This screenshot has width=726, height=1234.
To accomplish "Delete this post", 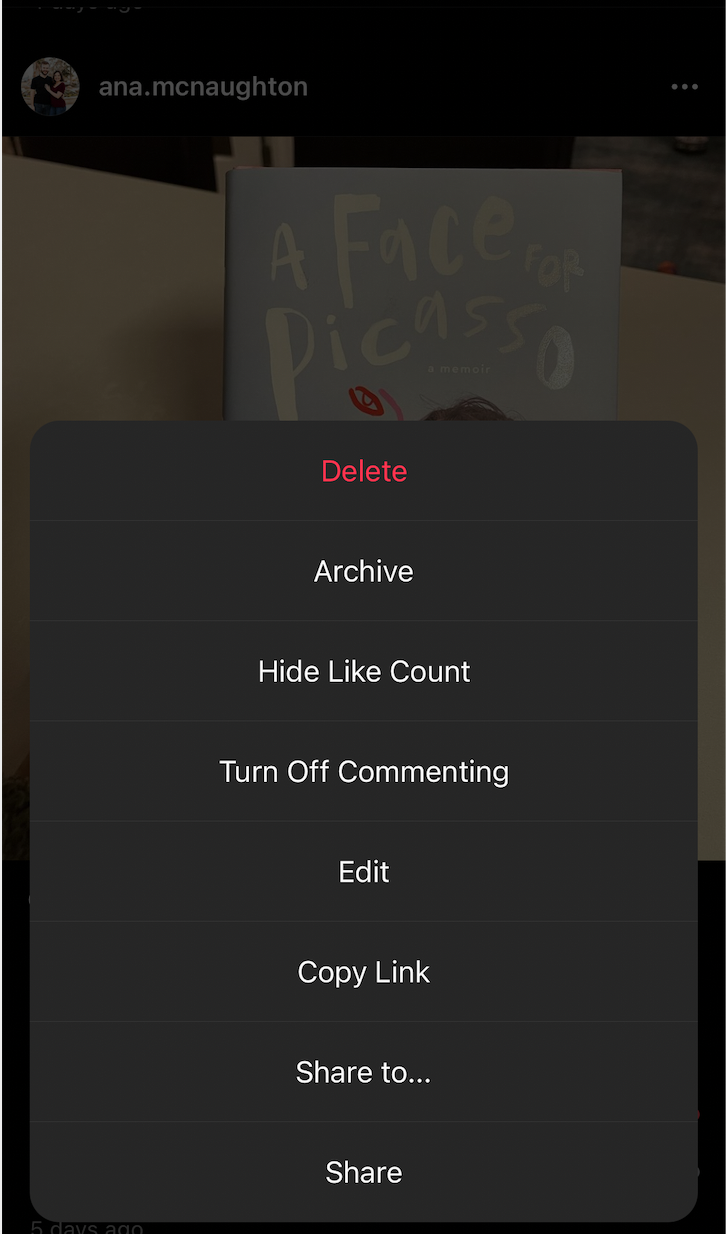I will click(363, 471).
